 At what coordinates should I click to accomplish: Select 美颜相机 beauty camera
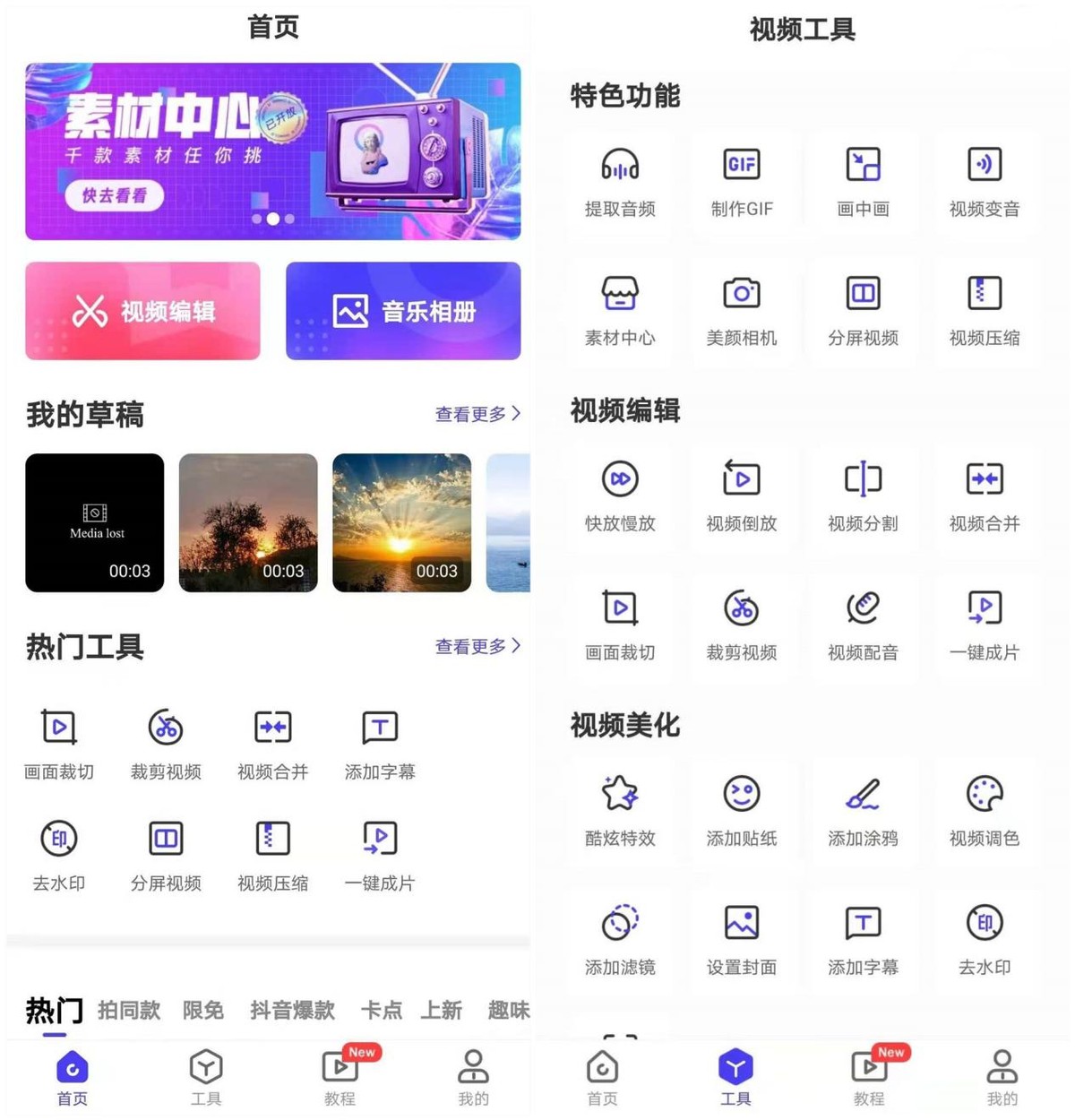(x=742, y=311)
